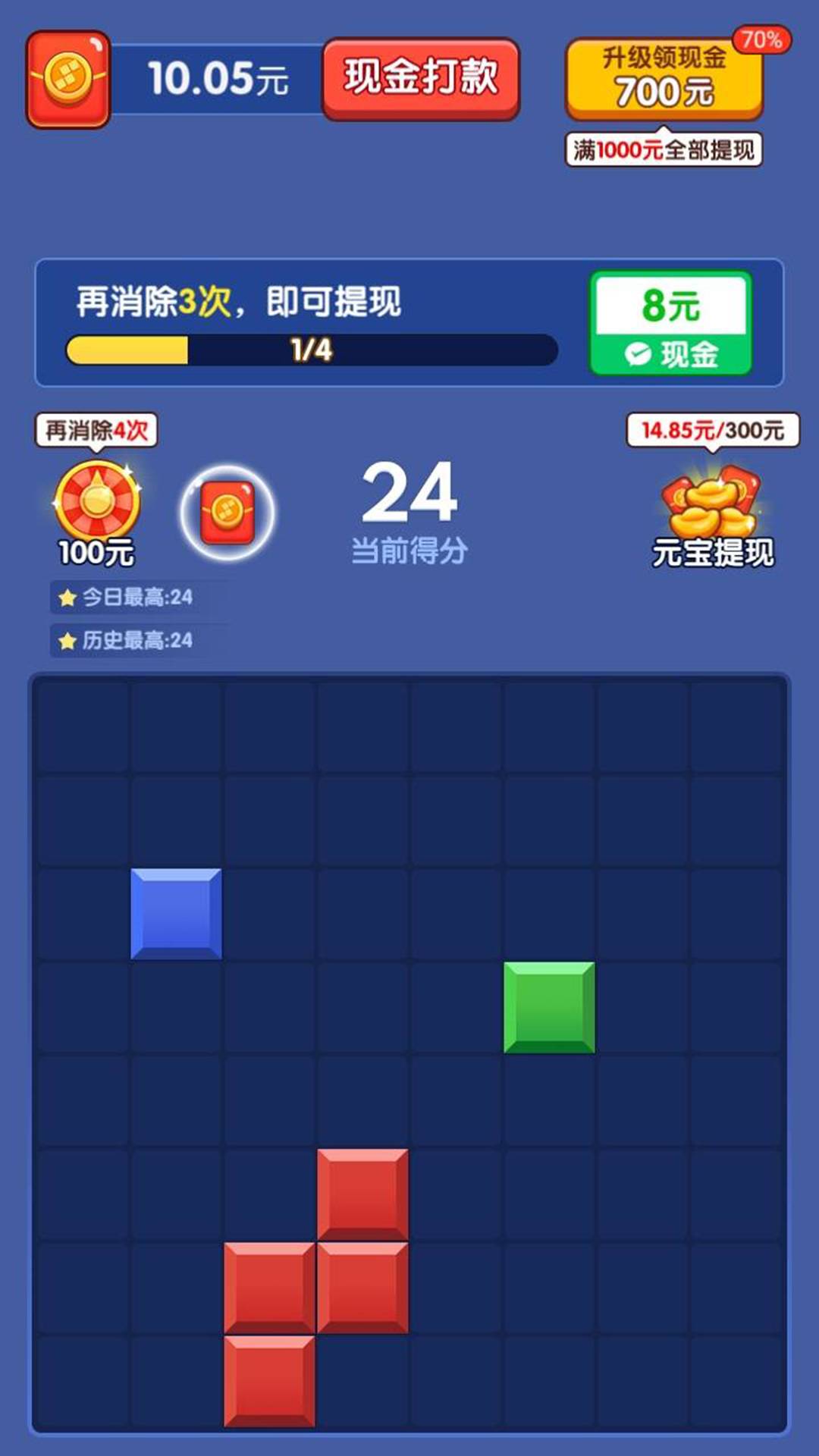Tap the red envelope coin icon beside balance
Viewport: 819px width, 1456px height.
coord(68,76)
